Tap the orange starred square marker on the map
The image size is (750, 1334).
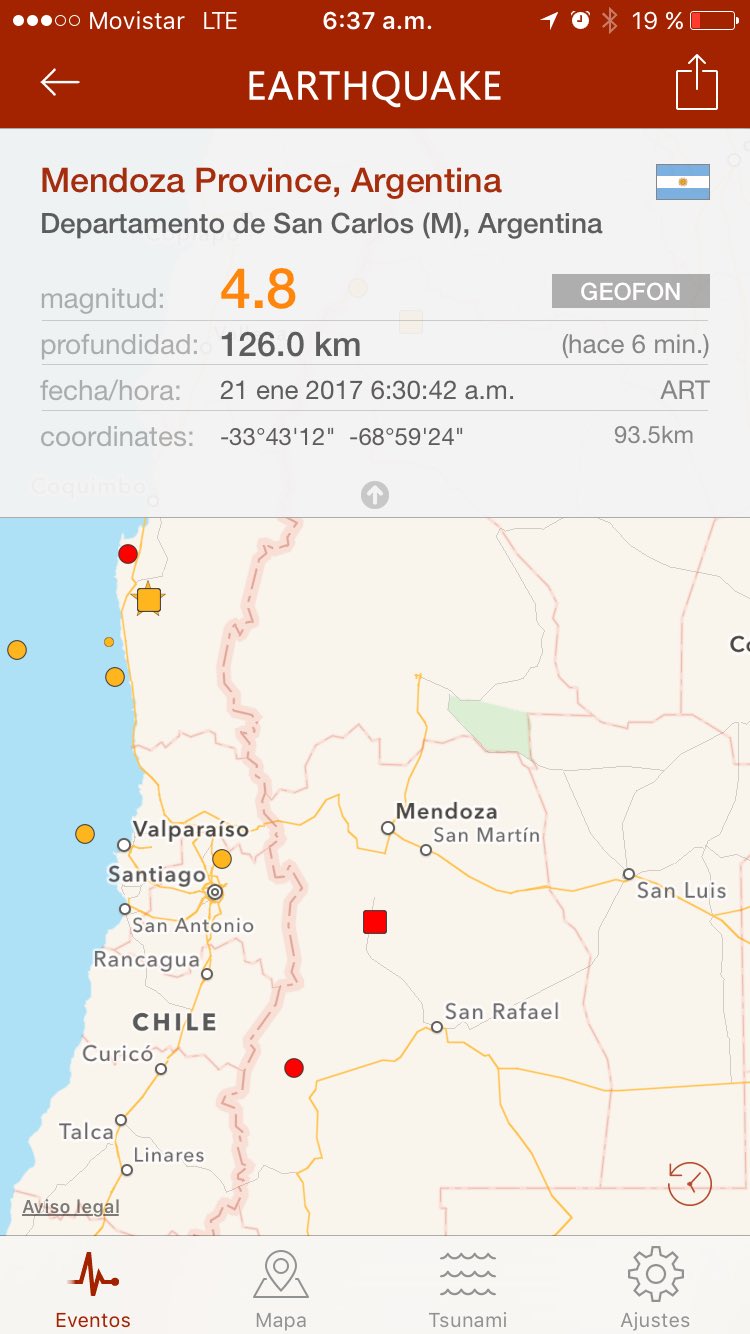tap(148, 600)
